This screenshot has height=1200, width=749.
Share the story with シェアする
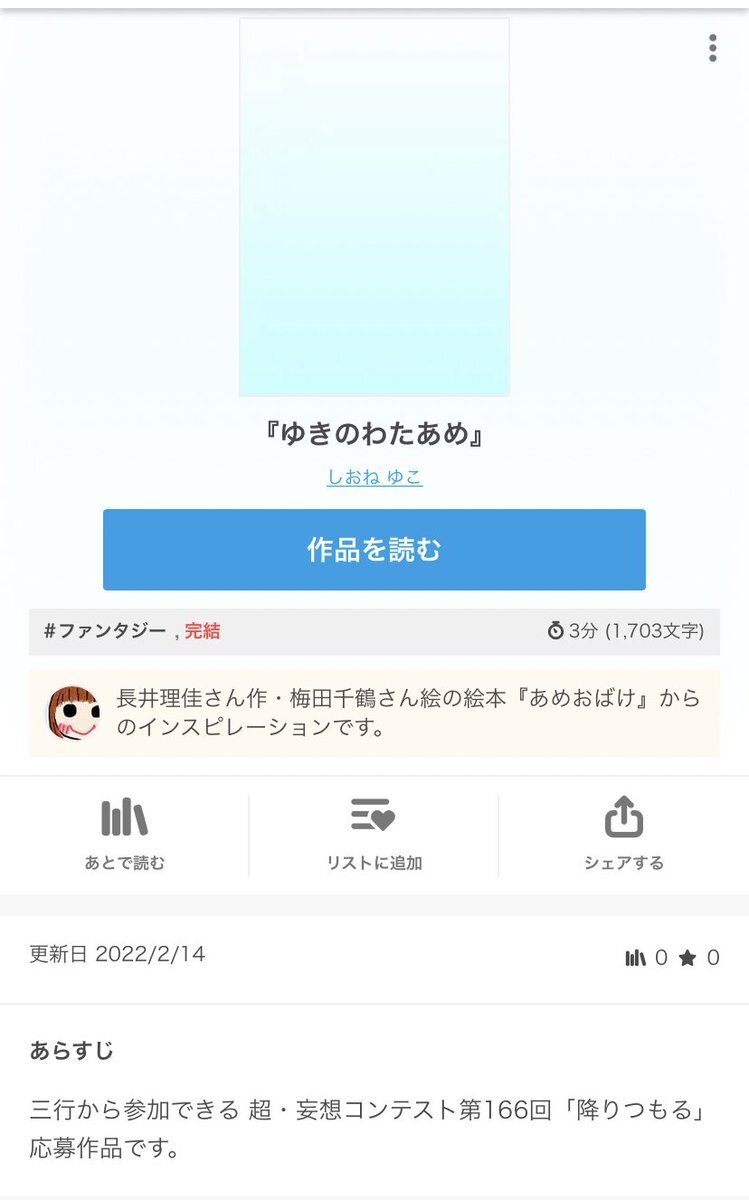pyautogui.click(x=623, y=834)
